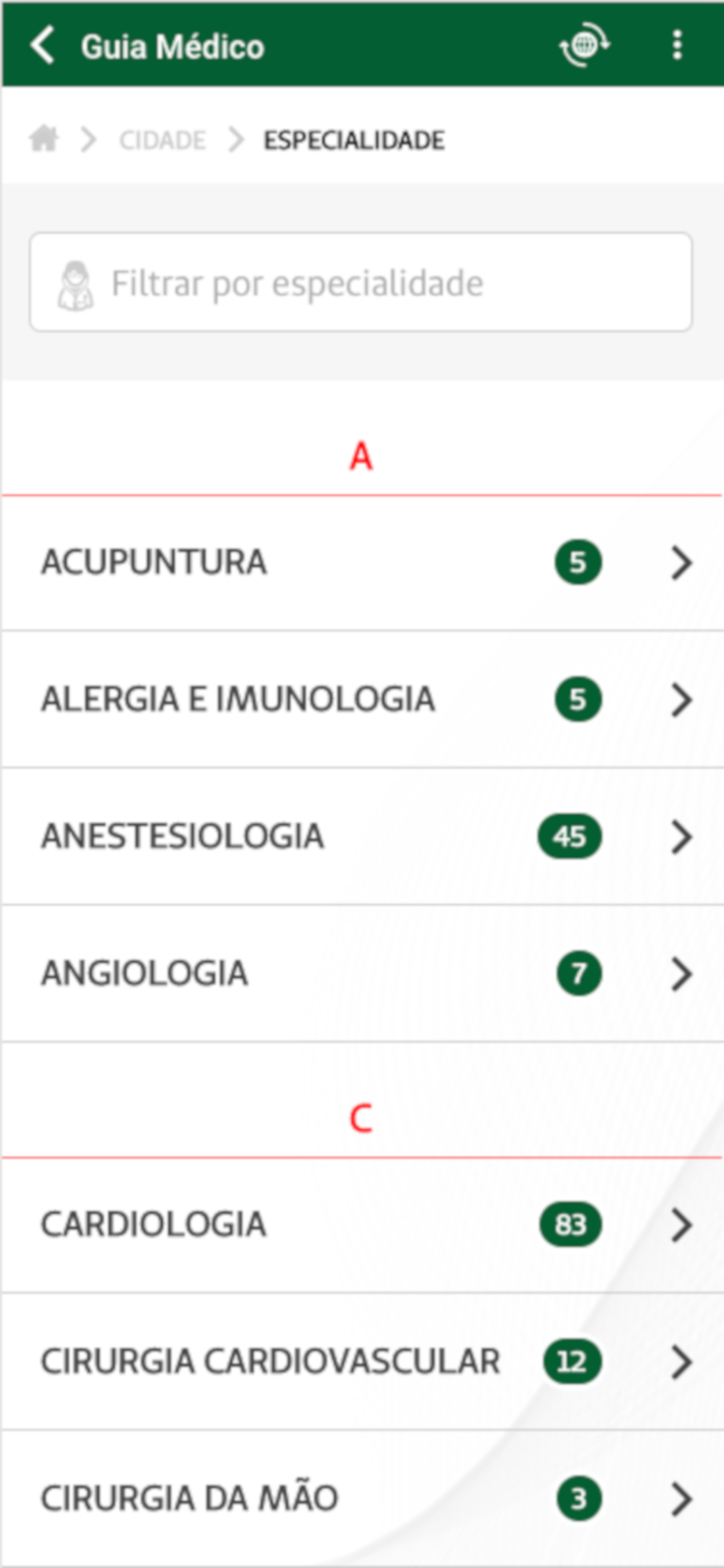The image size is (724, 1568).
Task: Select ALERGIA E IMUNOLOGIA
Action: (x=362, y=699)
